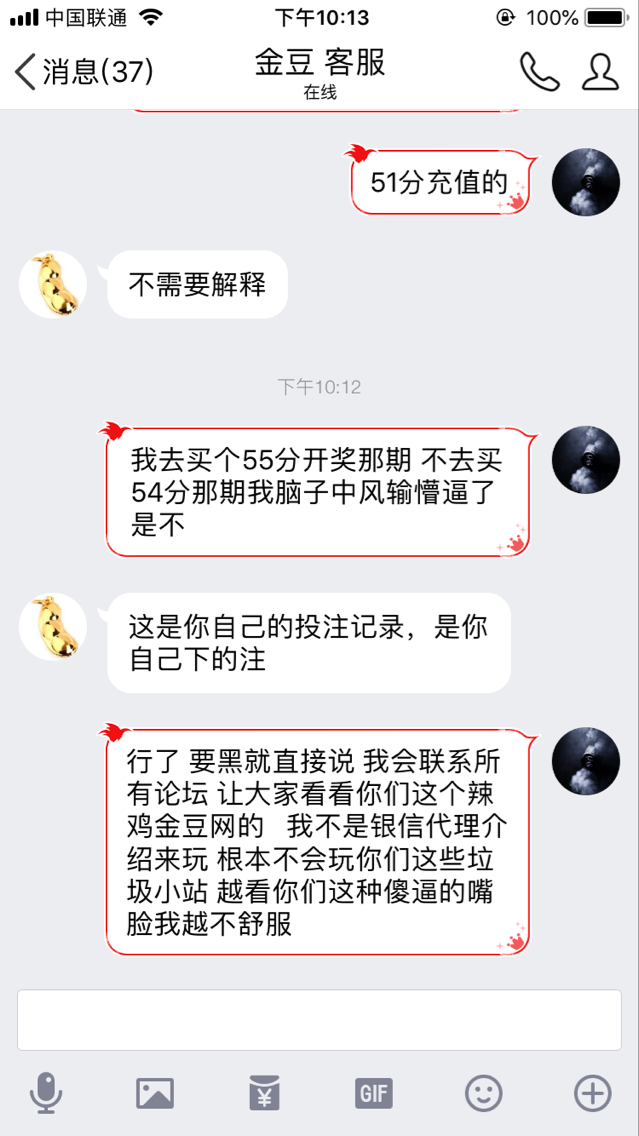This screenshot has height=1136, width=639.
Task: Open the plus menu for more options
Action: click(593, 1093)
